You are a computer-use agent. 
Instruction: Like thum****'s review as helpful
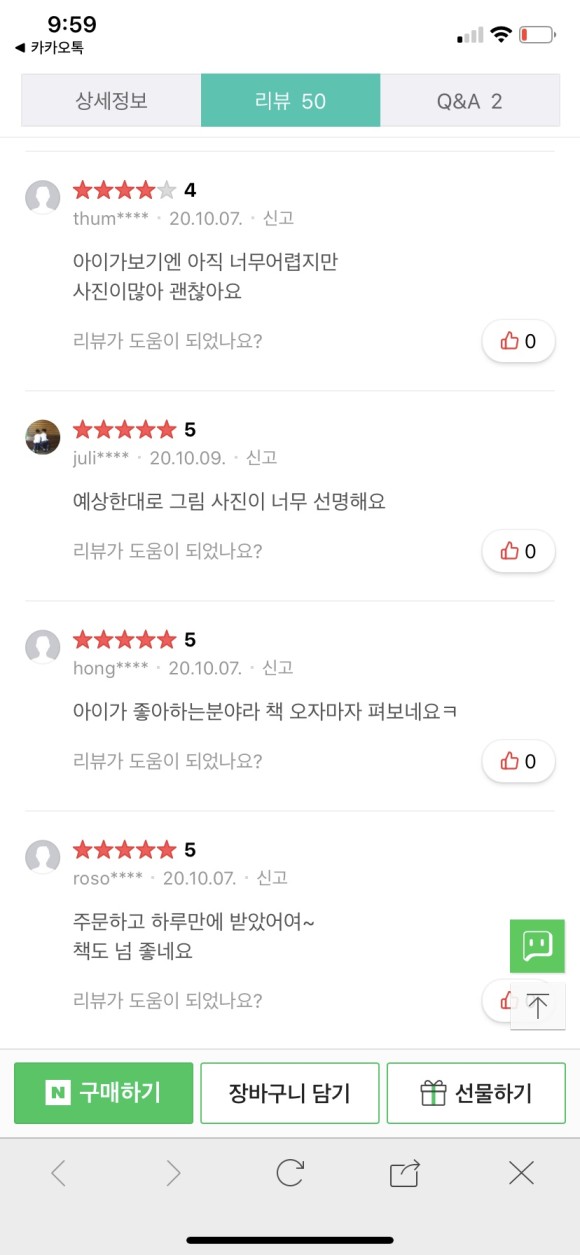click(518, 341)
